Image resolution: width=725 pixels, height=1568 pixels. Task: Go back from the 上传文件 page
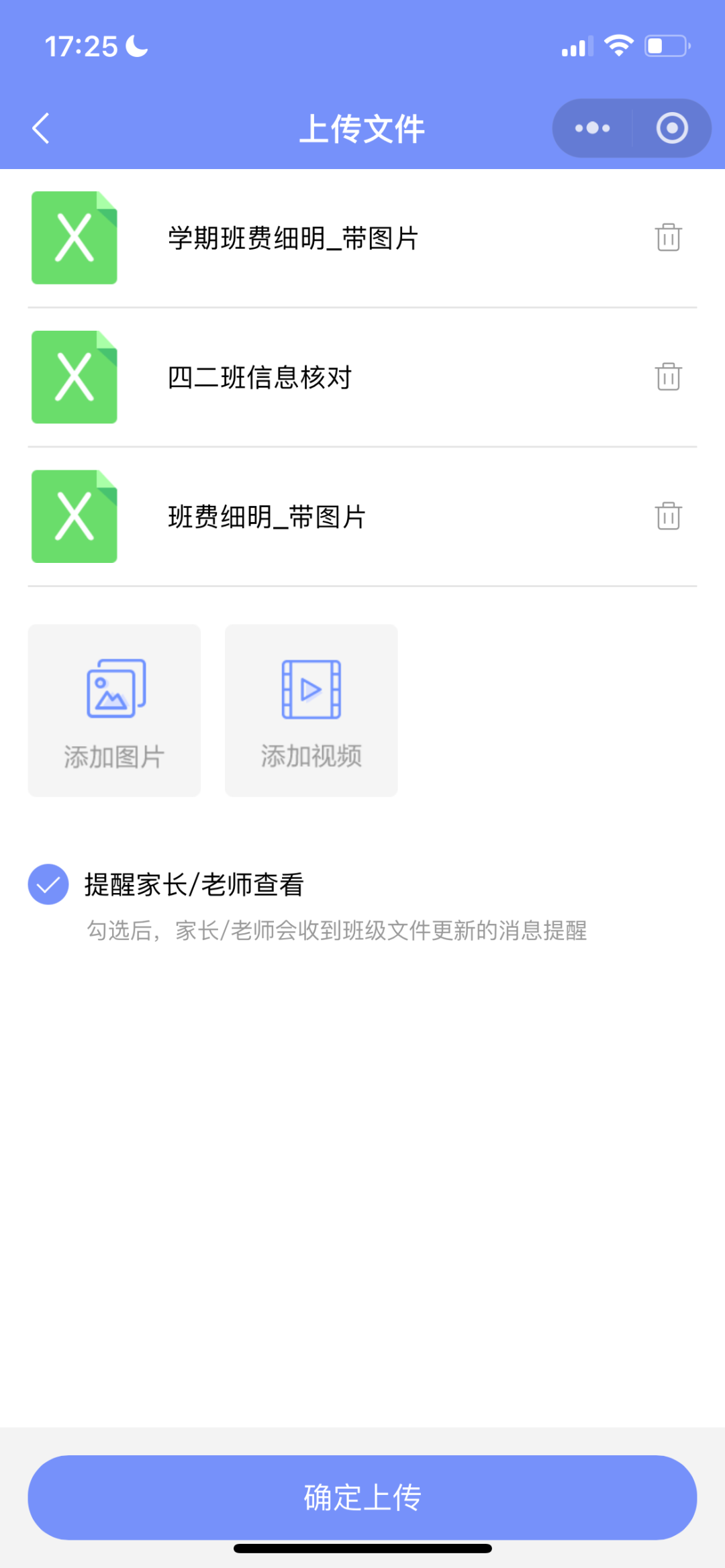pos(42,128)
